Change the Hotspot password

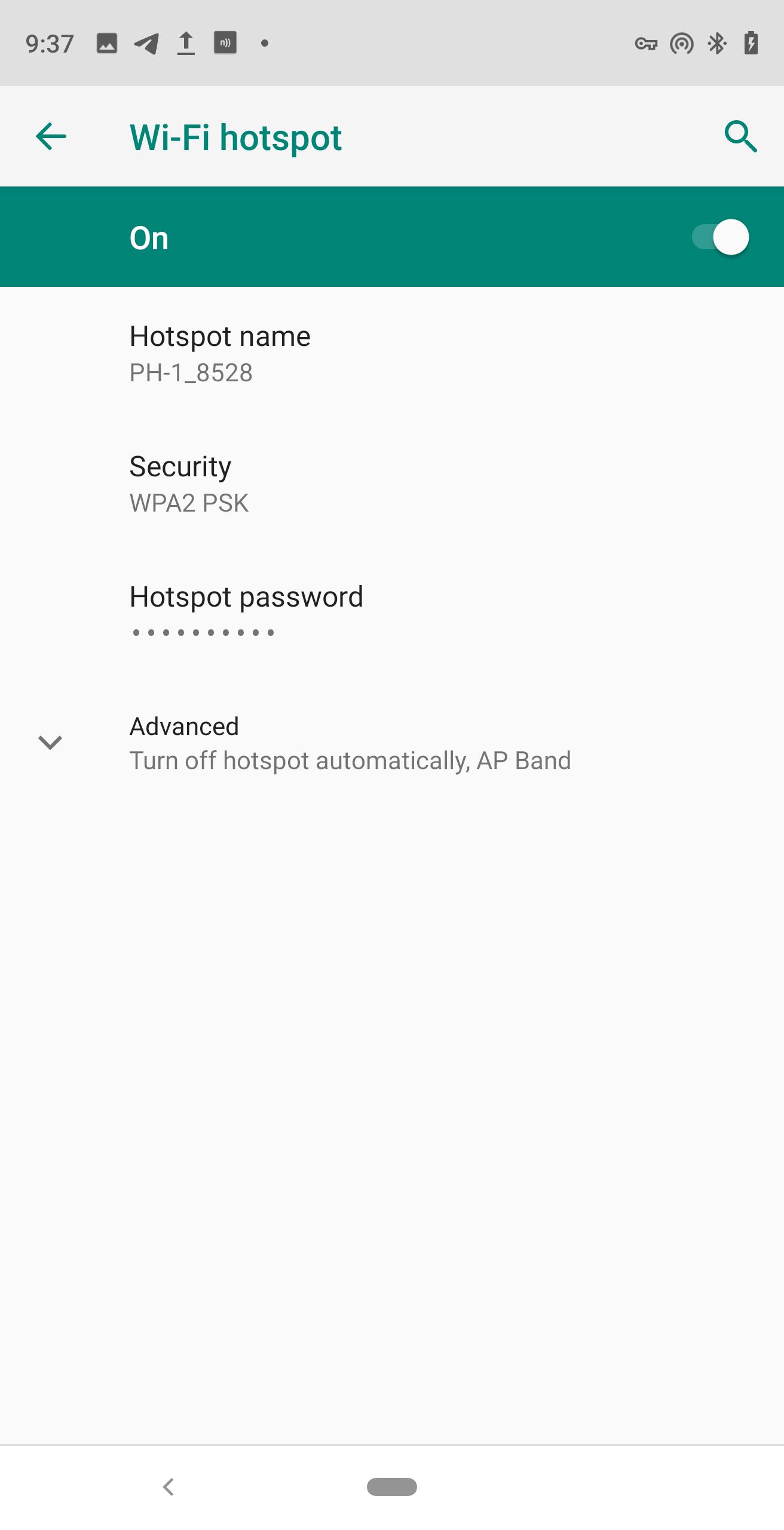pos(392,613)
